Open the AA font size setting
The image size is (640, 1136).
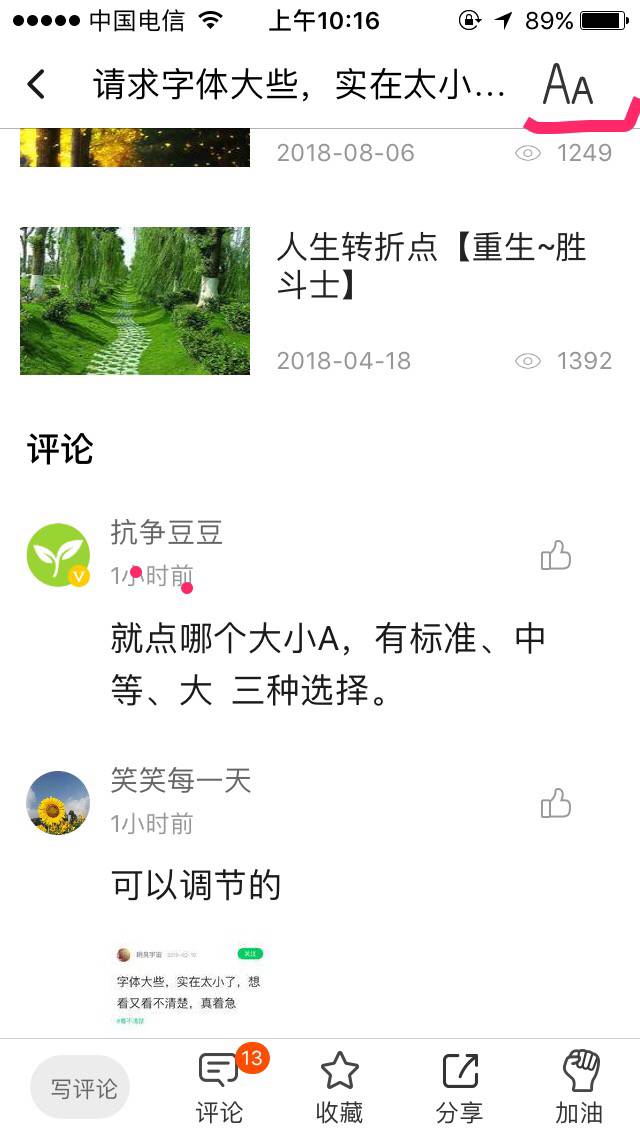point(567,86)
